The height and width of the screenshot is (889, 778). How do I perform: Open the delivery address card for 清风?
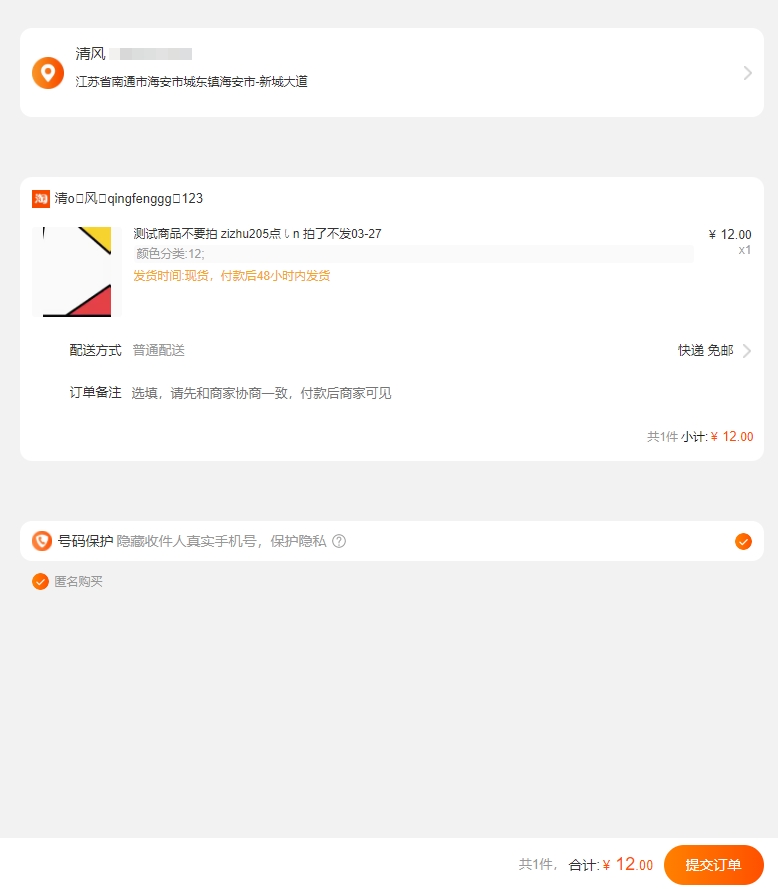click(389, 72)
